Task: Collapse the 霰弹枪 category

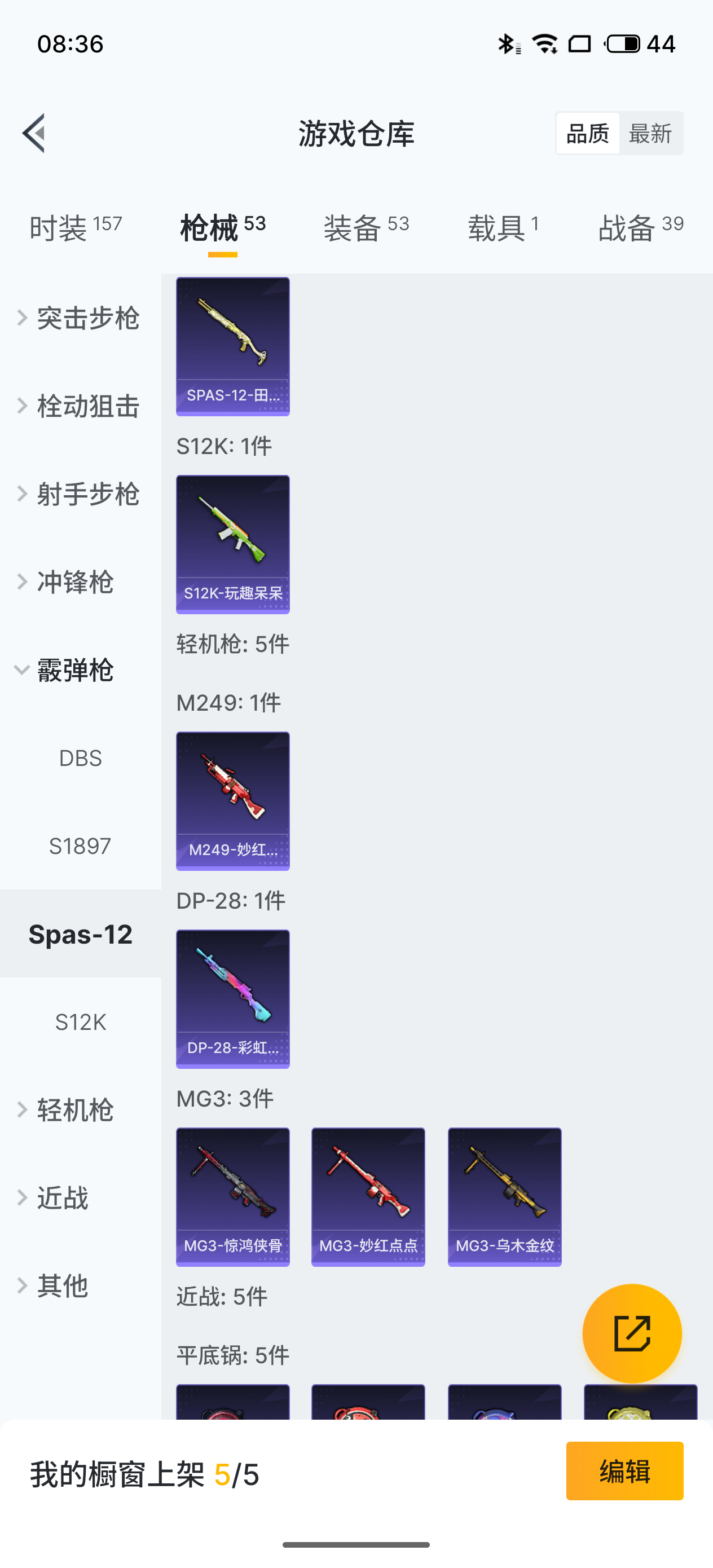Action: click(x=67, y=670)
